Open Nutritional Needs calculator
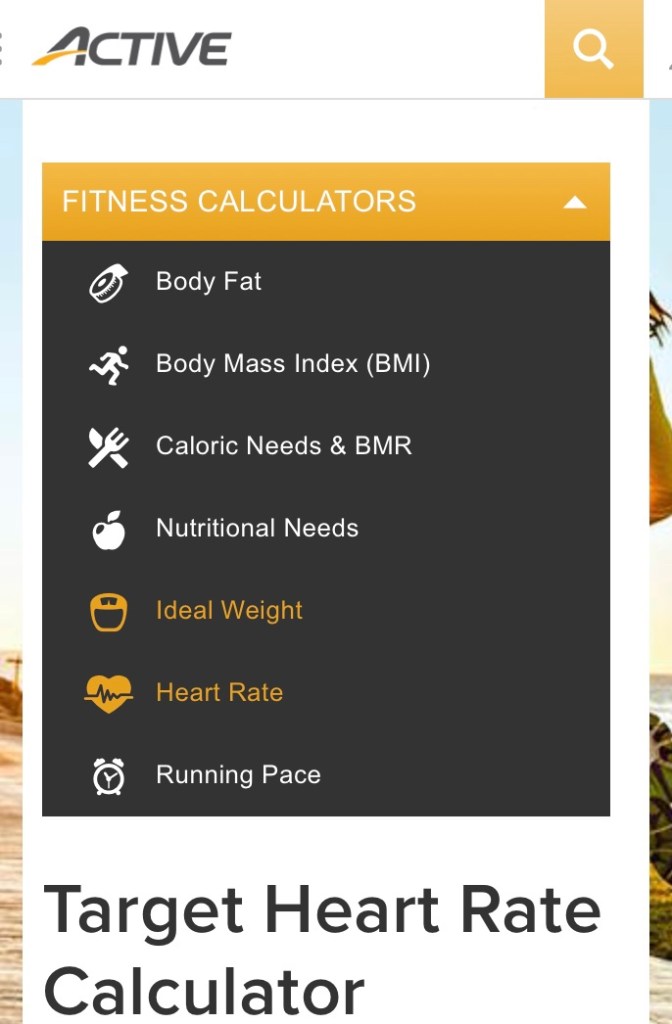Image resolution: width=672 pixels, height=1024 pixels. point(257,528)
